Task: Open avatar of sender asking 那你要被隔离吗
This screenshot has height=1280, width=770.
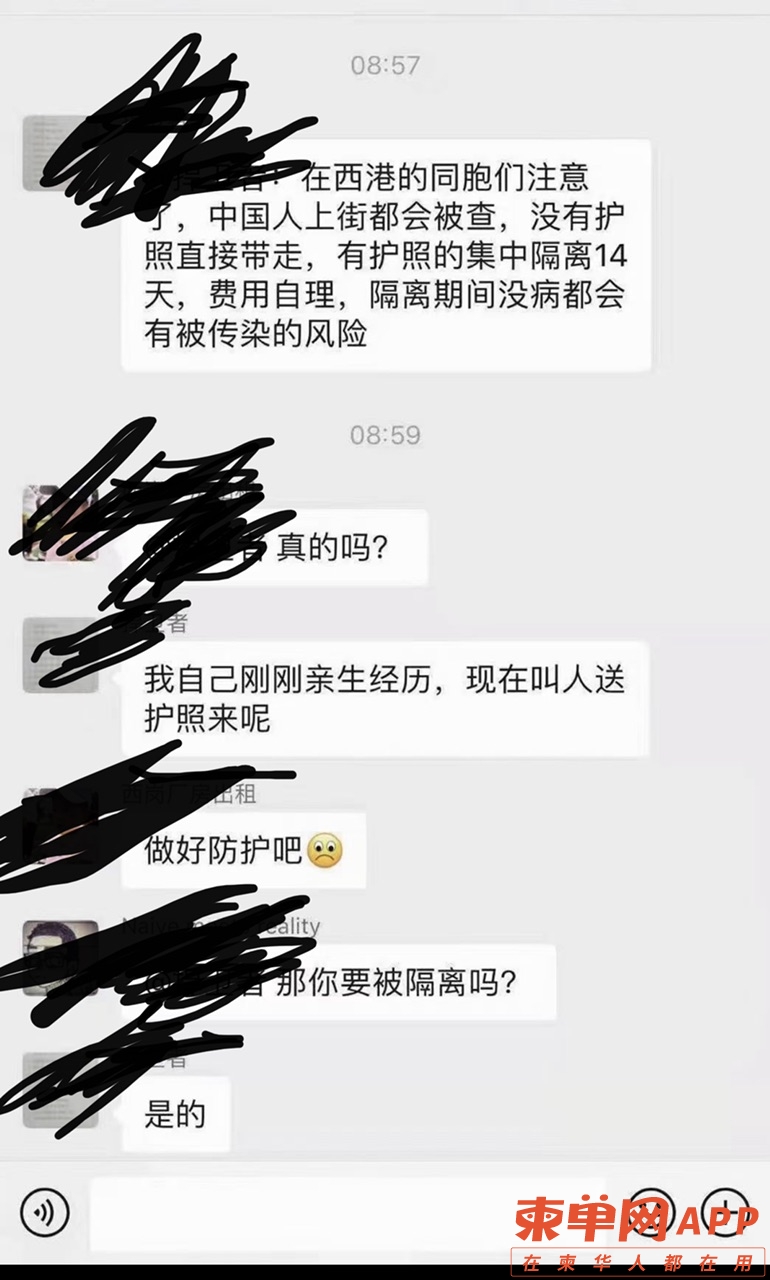Action: [x=60, y=957]
